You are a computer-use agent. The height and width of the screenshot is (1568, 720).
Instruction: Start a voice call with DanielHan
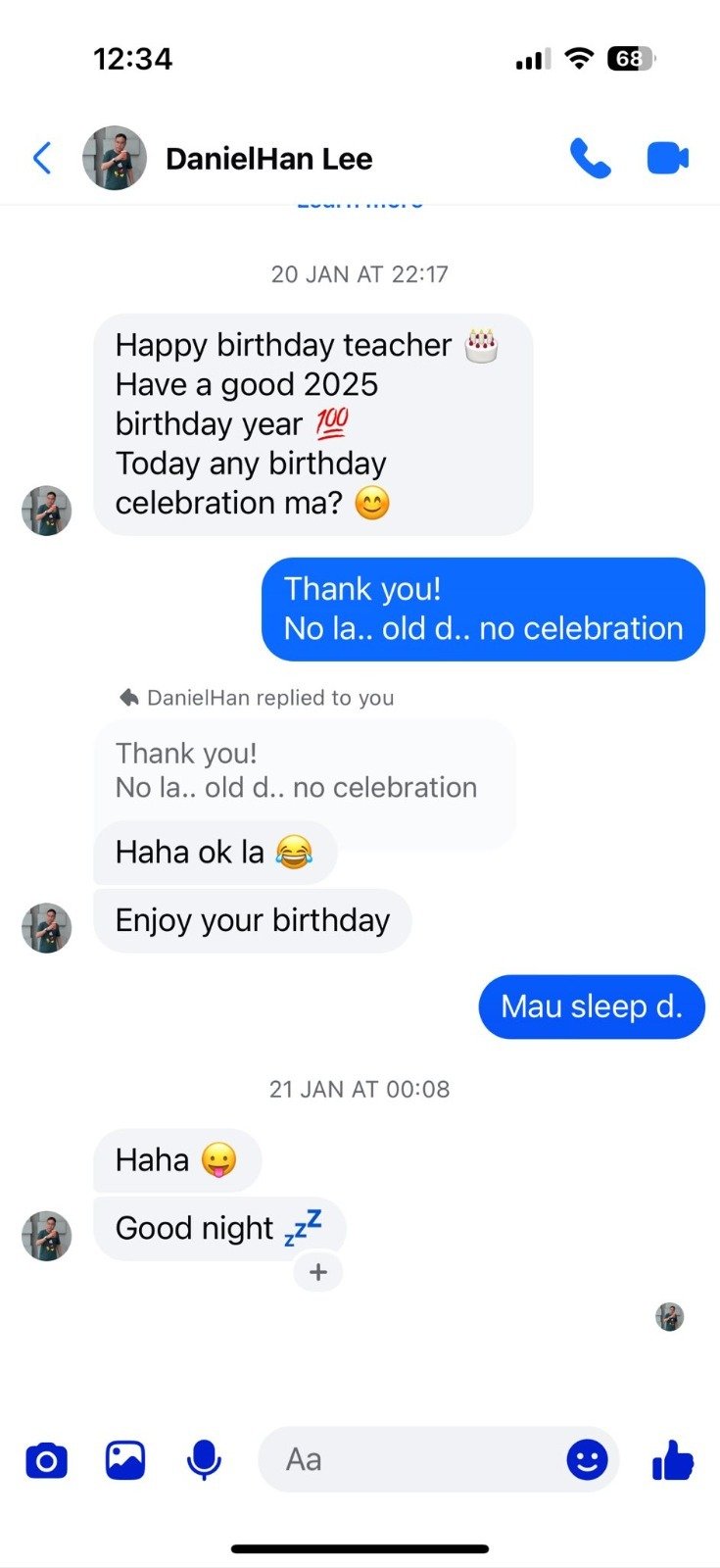[x=591, y=158]
